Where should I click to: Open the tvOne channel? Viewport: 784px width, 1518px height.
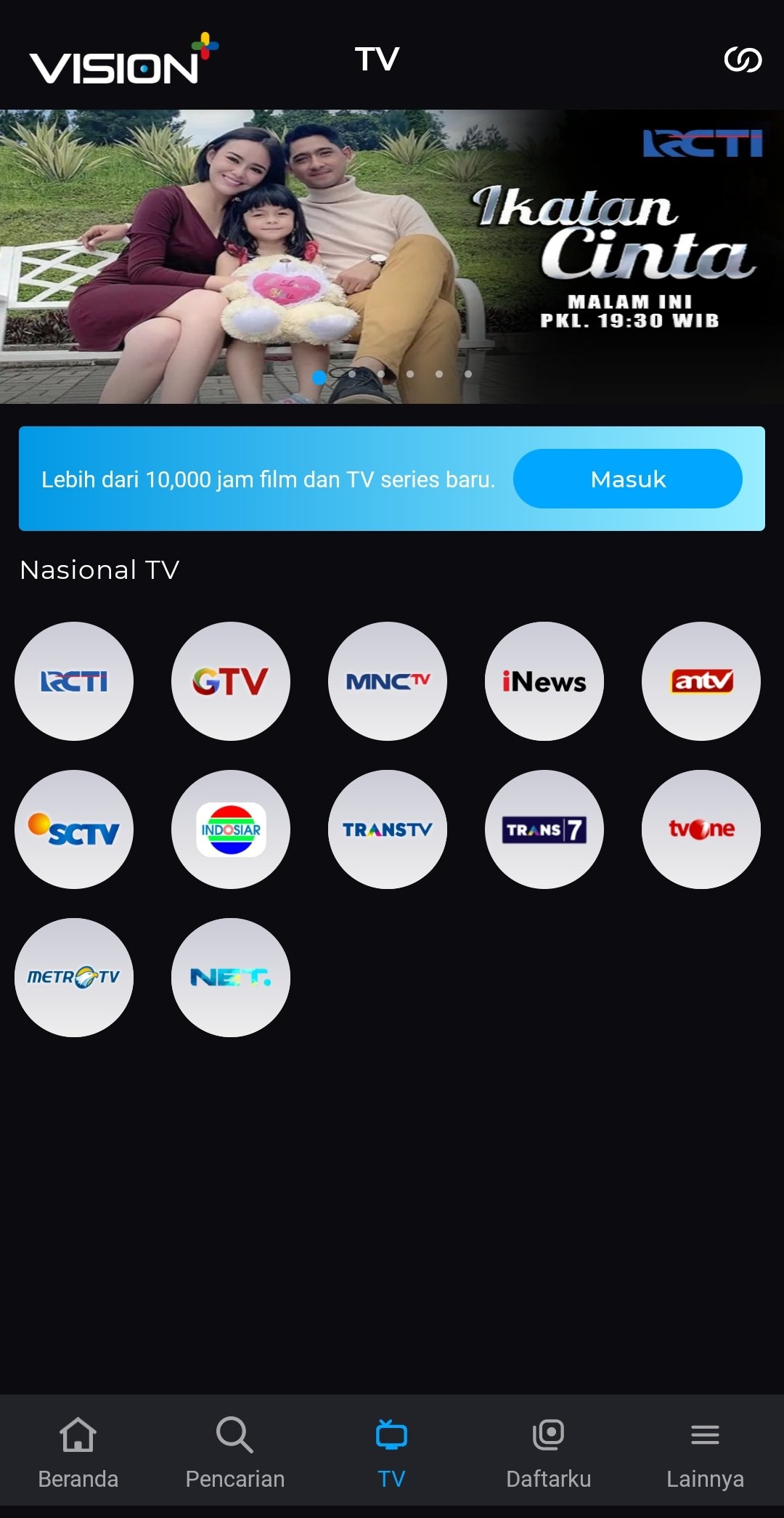[x=701, y=829]
